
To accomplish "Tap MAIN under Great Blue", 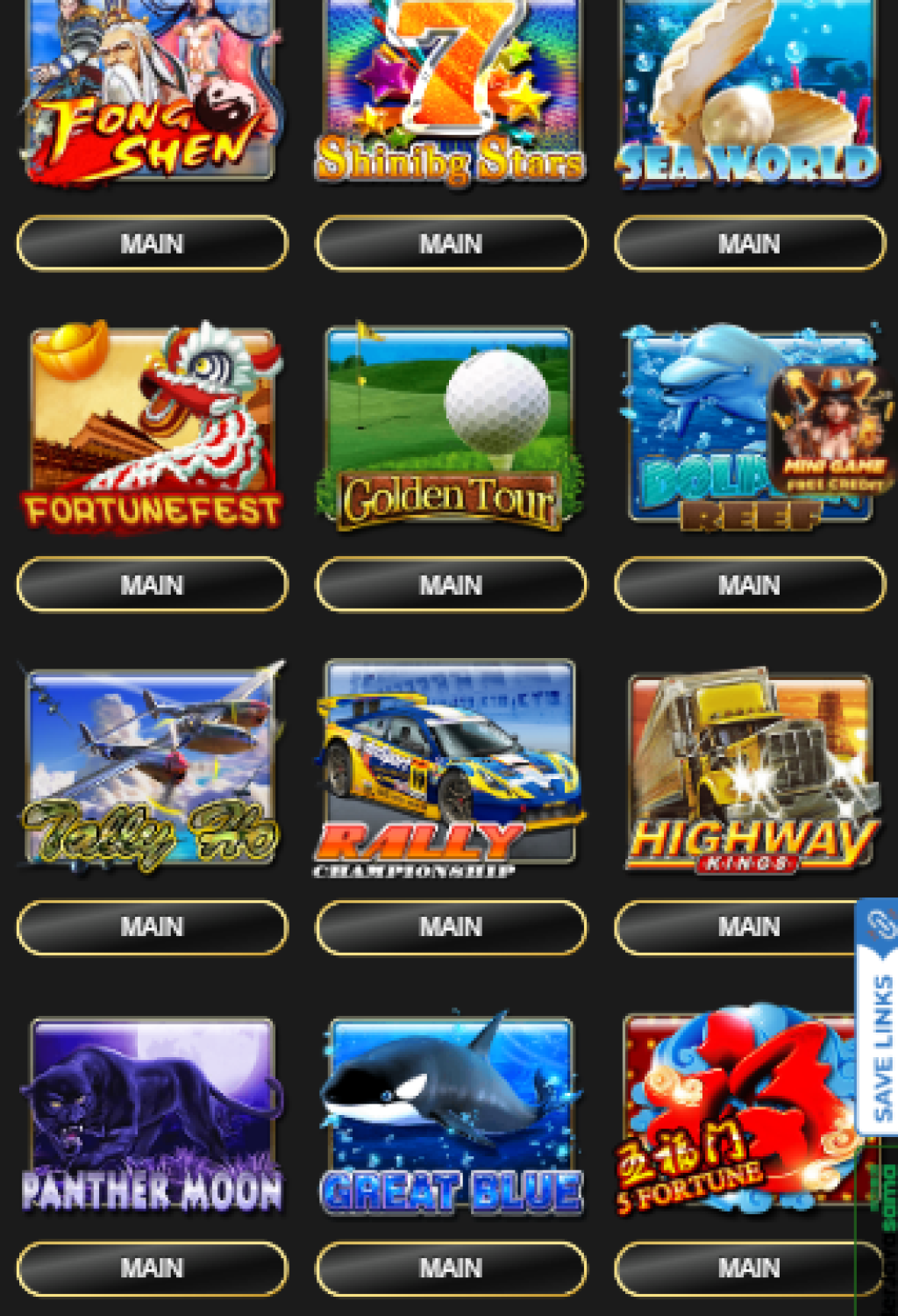I will coord(451,1268).
